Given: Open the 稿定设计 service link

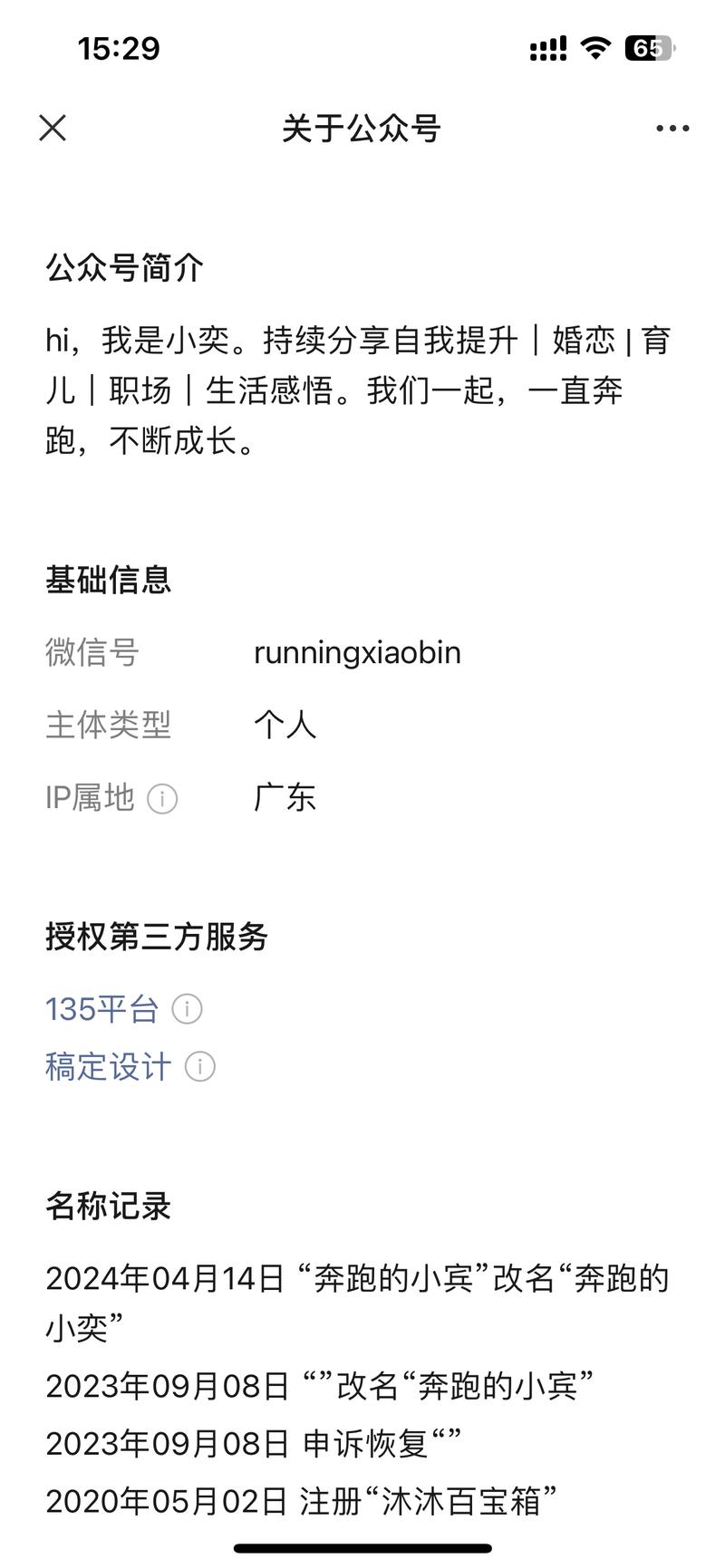Looking at the screenshot, I should (x=108, y=1067).
